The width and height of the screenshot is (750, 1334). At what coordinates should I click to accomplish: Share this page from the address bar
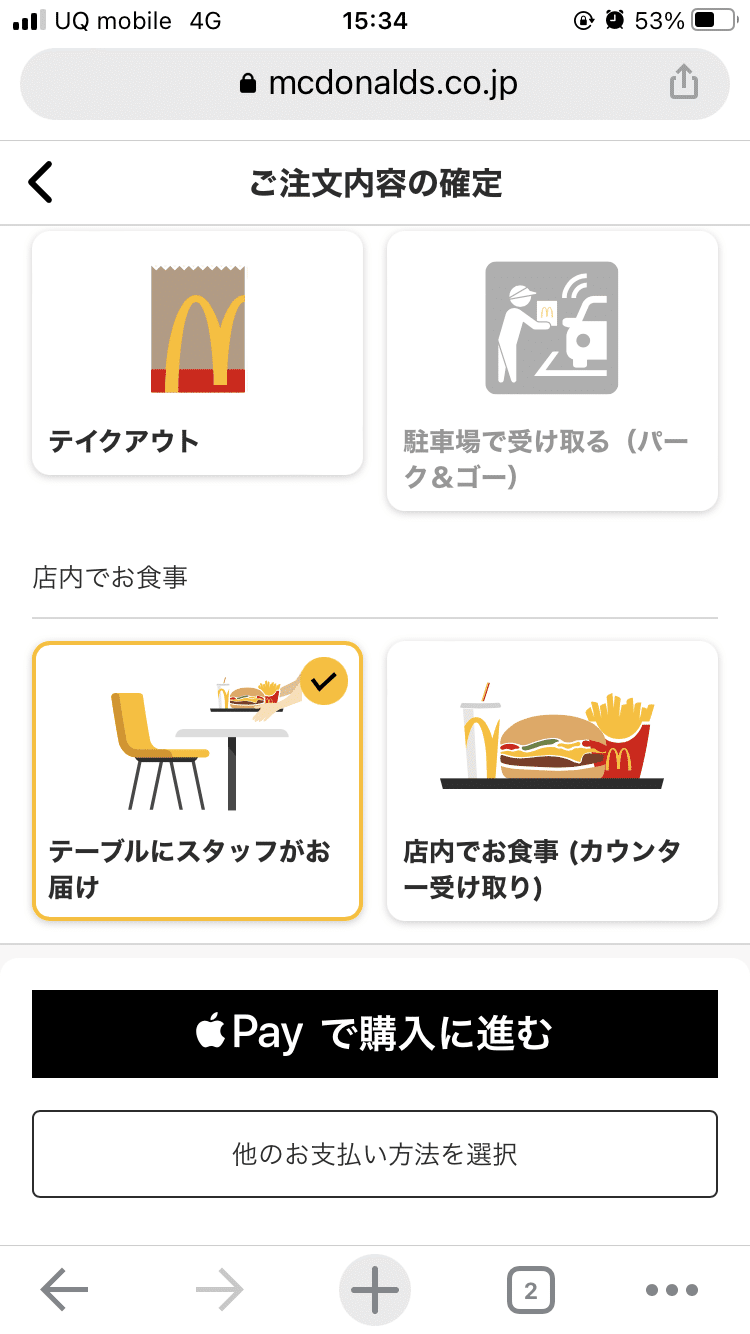coord(683,82)
